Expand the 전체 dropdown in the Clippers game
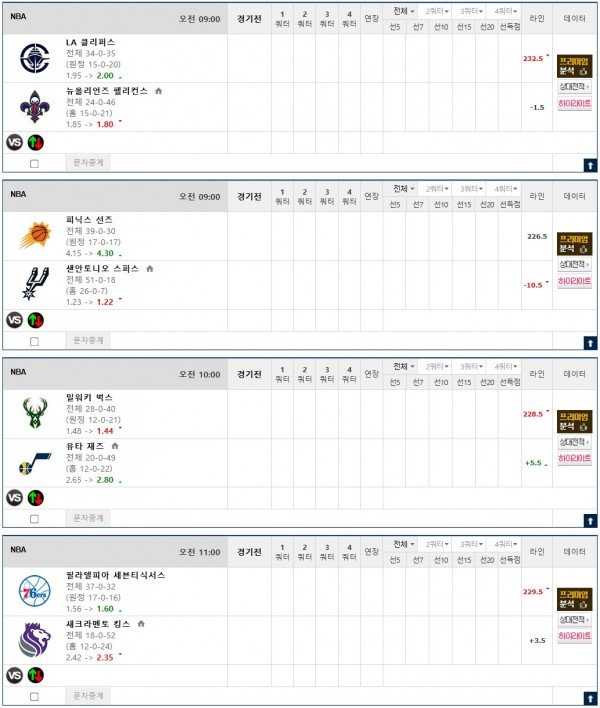This screenshot has width=600, height=708. (401, 11)
